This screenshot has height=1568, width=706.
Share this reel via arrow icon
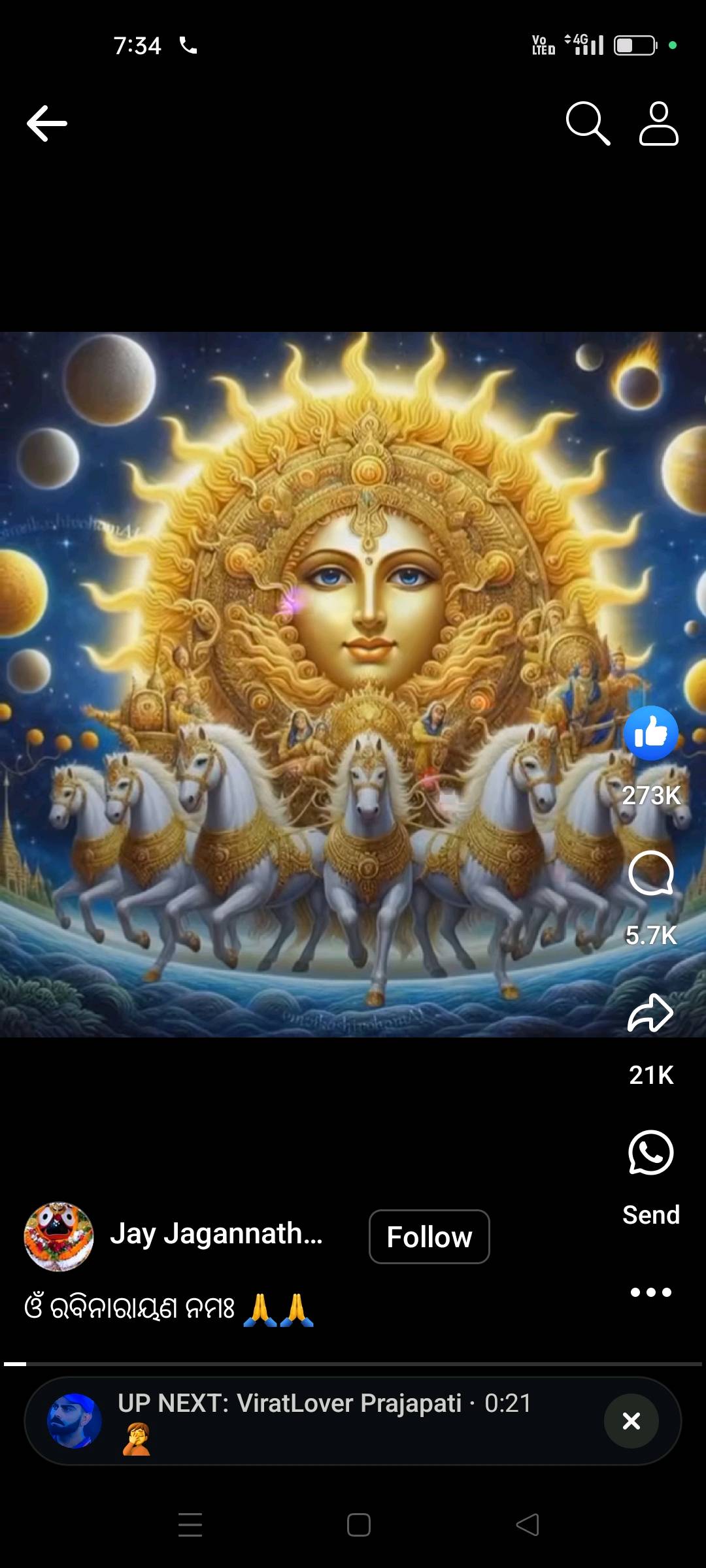coord(650,1013)
